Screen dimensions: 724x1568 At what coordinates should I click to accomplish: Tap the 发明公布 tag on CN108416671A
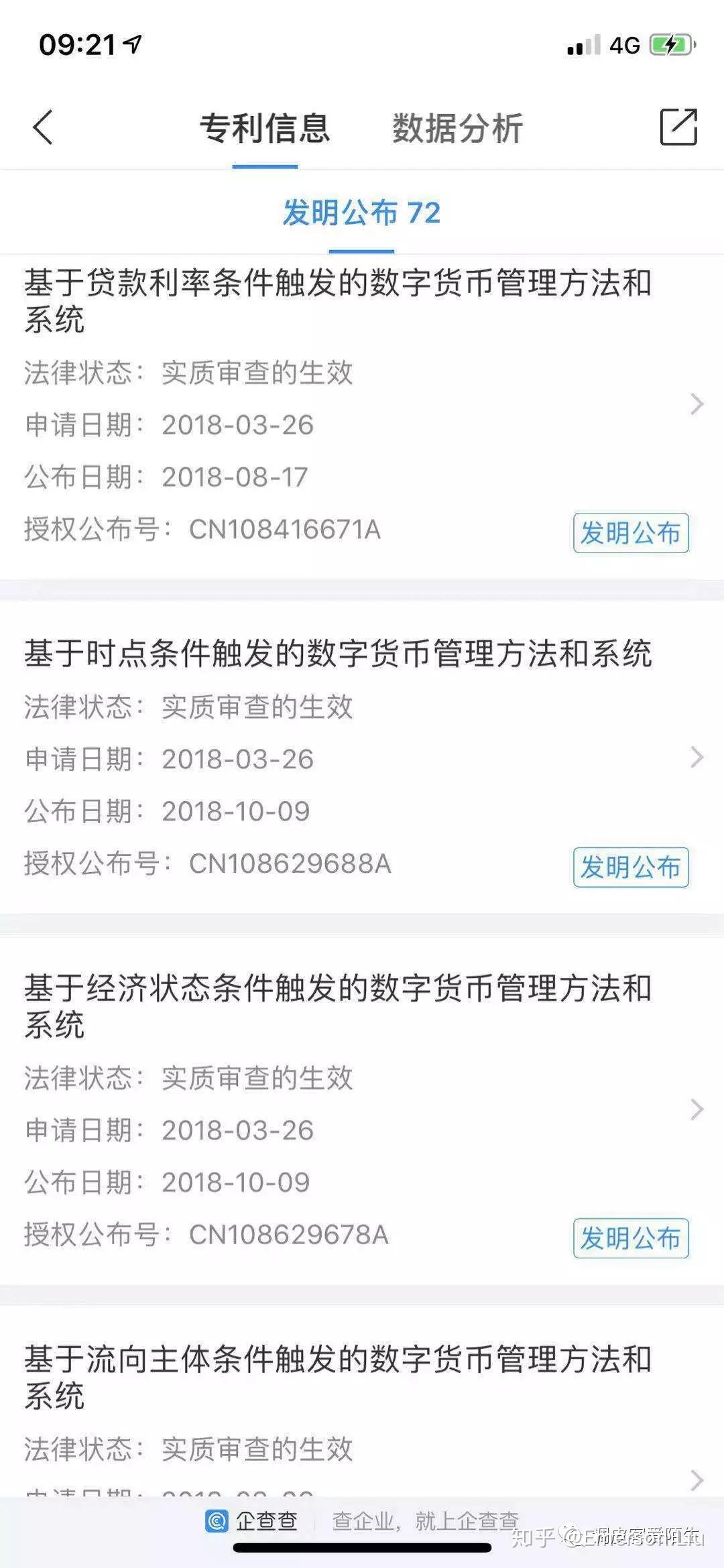(x=630, y=533)
